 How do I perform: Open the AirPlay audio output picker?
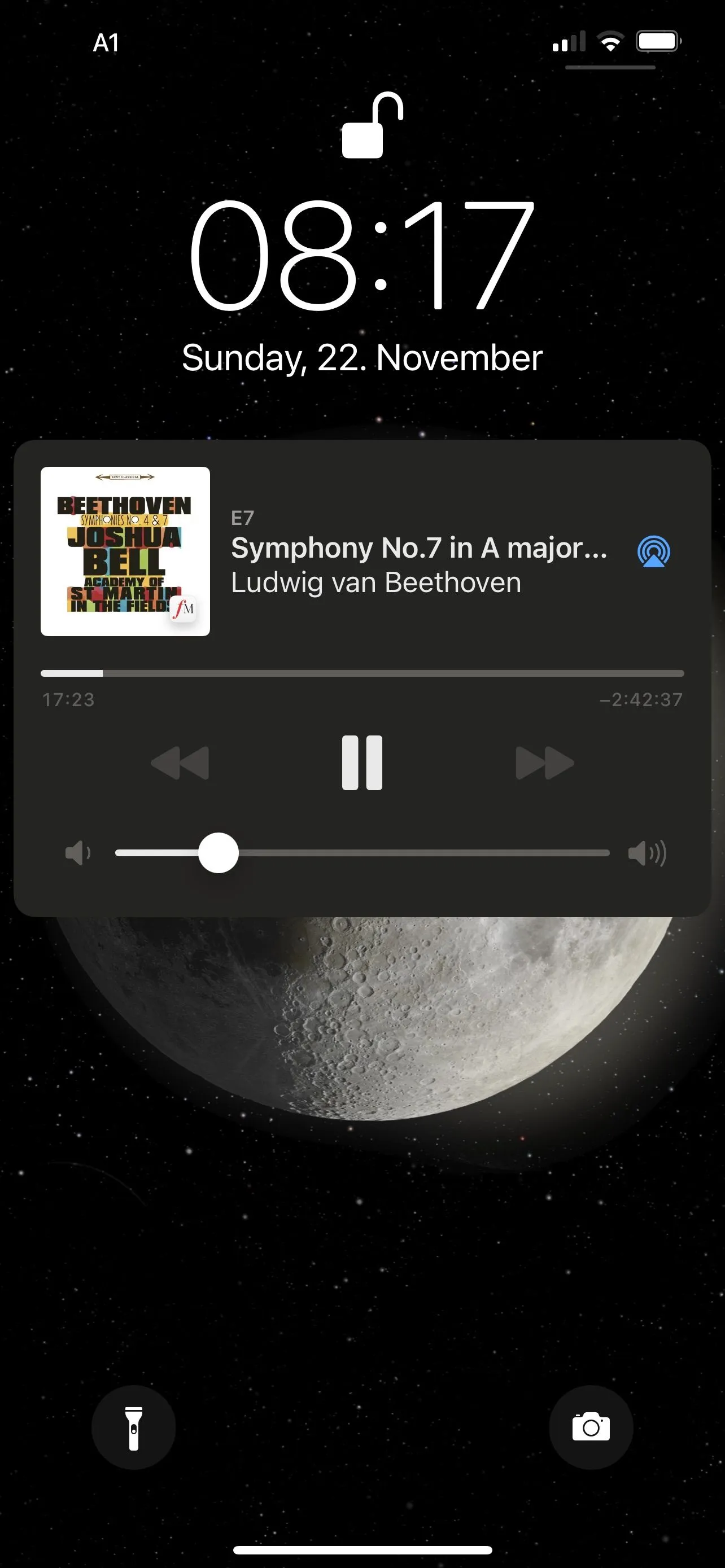click(653, 551)
